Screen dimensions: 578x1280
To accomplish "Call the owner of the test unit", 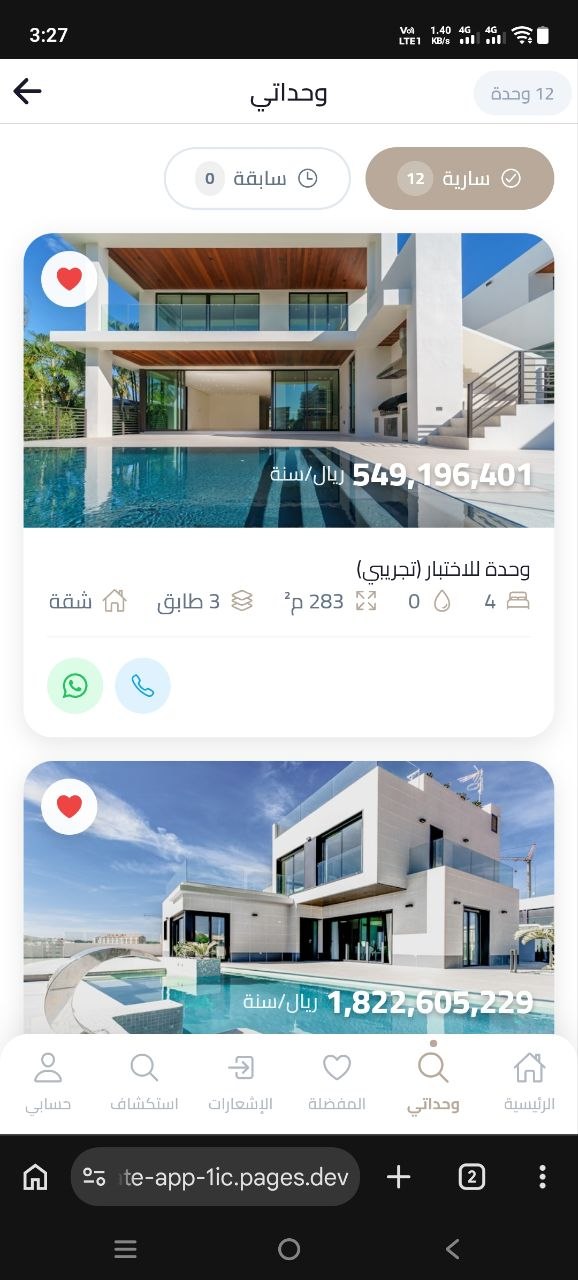I will point(143,686).
